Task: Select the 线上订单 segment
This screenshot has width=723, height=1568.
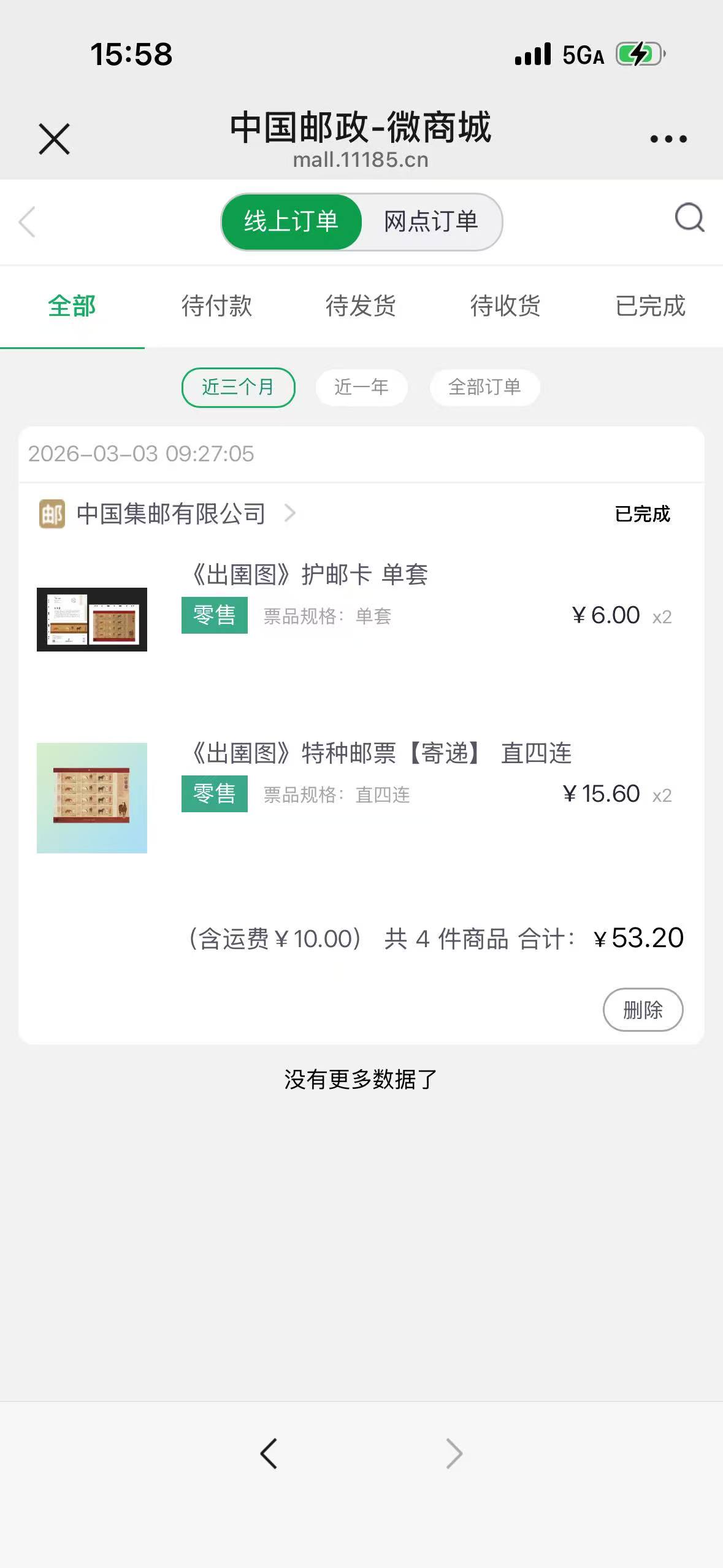Action: pyautogui.click(x=291, y=221)
